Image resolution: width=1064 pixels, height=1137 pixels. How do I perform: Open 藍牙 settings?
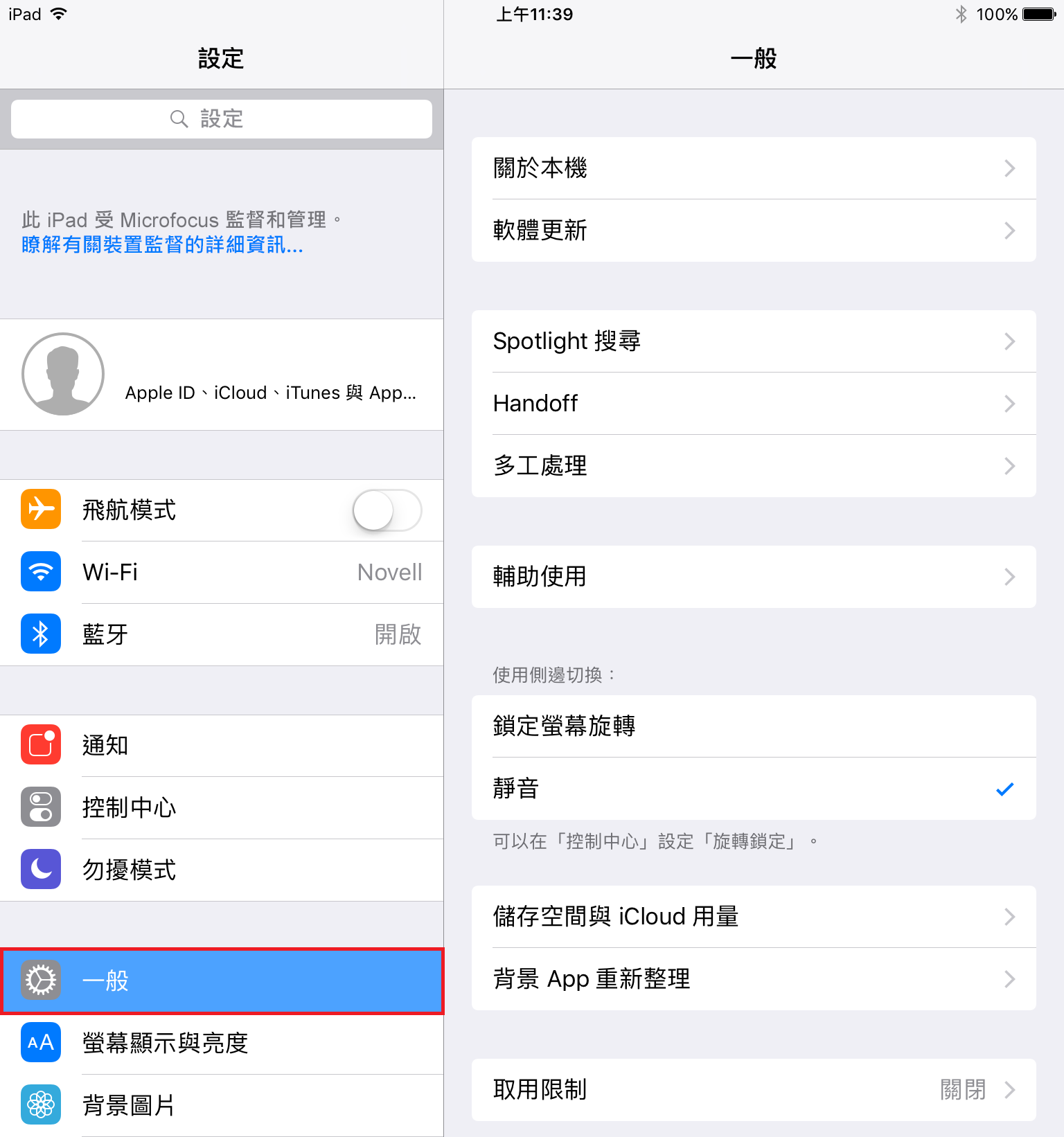pos(222,635)
